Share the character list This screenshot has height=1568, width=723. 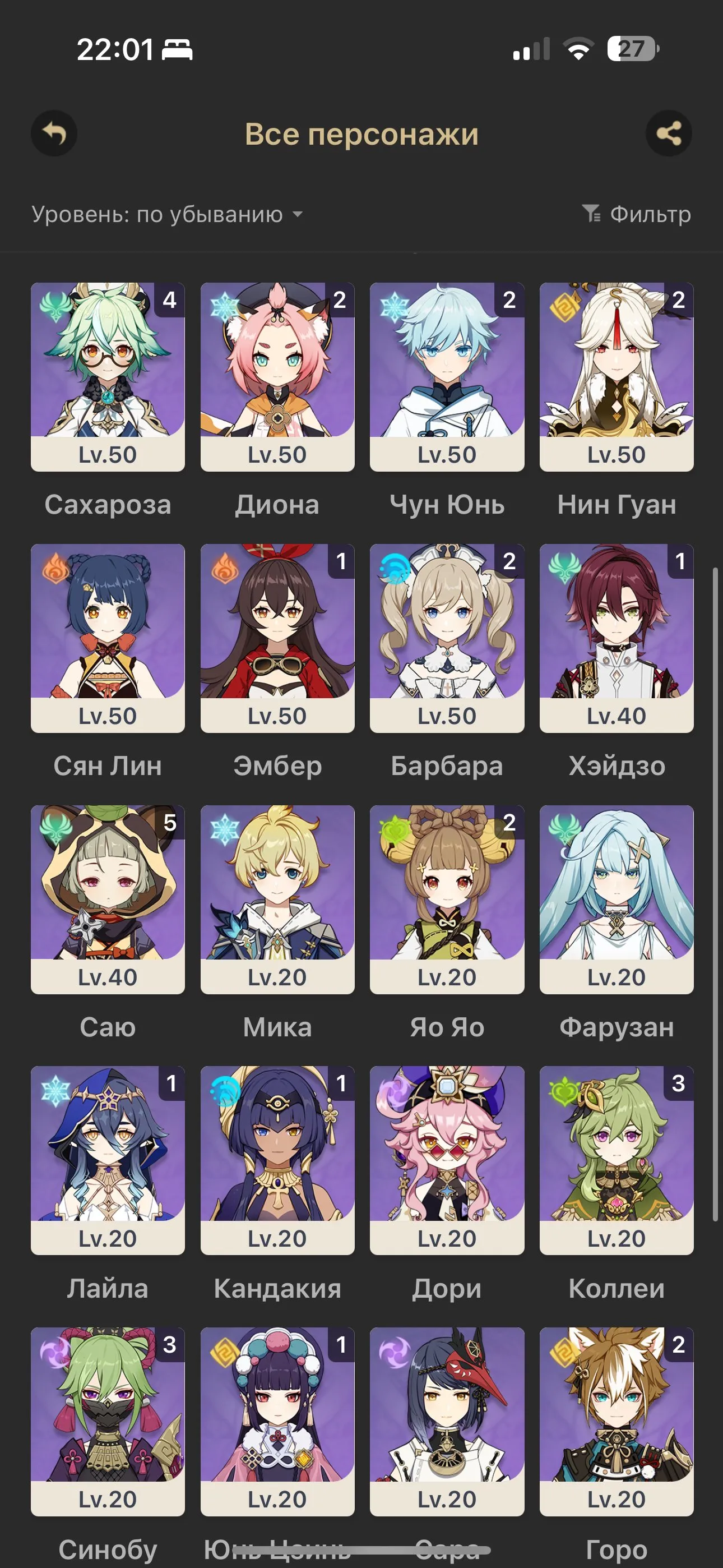coord(668,133)
